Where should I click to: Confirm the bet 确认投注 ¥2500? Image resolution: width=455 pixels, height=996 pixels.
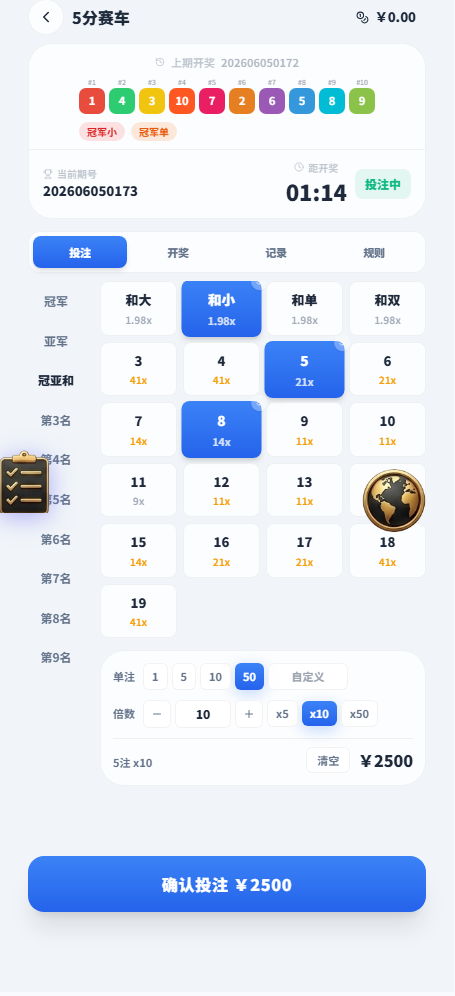[x=227, y=884]
